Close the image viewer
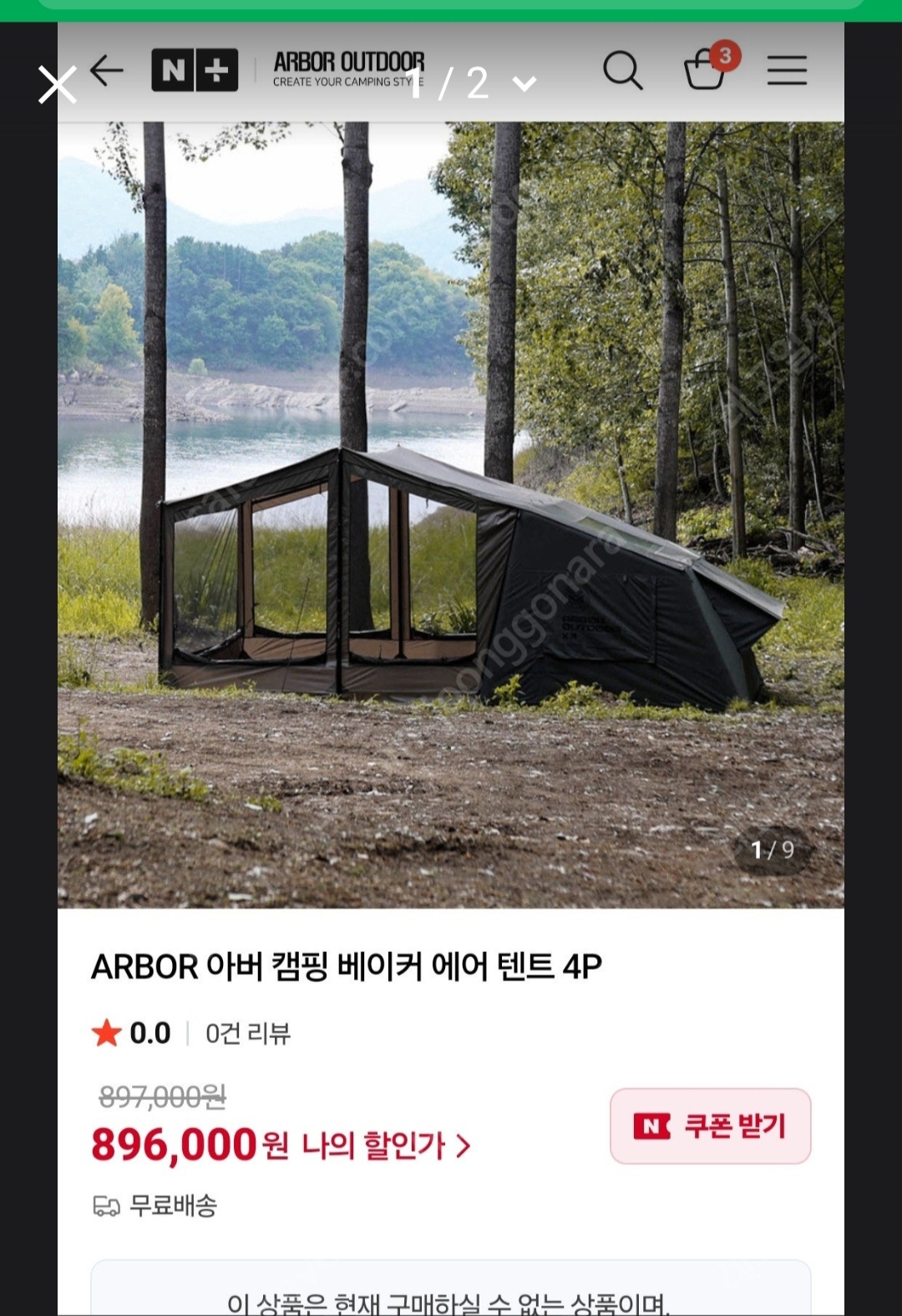Screen dimensions: 902x1316 coord(57,84)
